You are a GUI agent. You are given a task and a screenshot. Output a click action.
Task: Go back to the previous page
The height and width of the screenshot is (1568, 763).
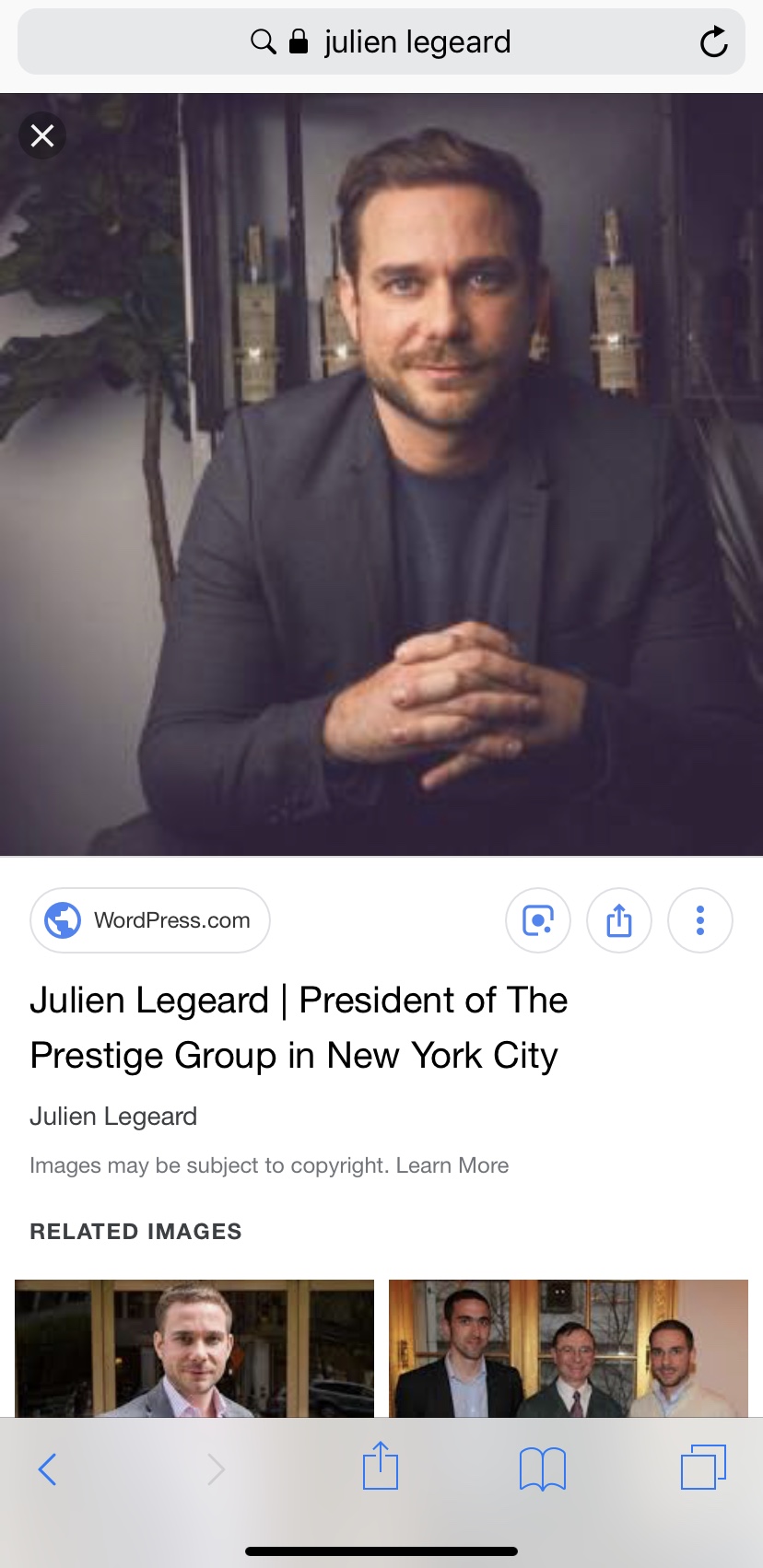(48, 1469)
